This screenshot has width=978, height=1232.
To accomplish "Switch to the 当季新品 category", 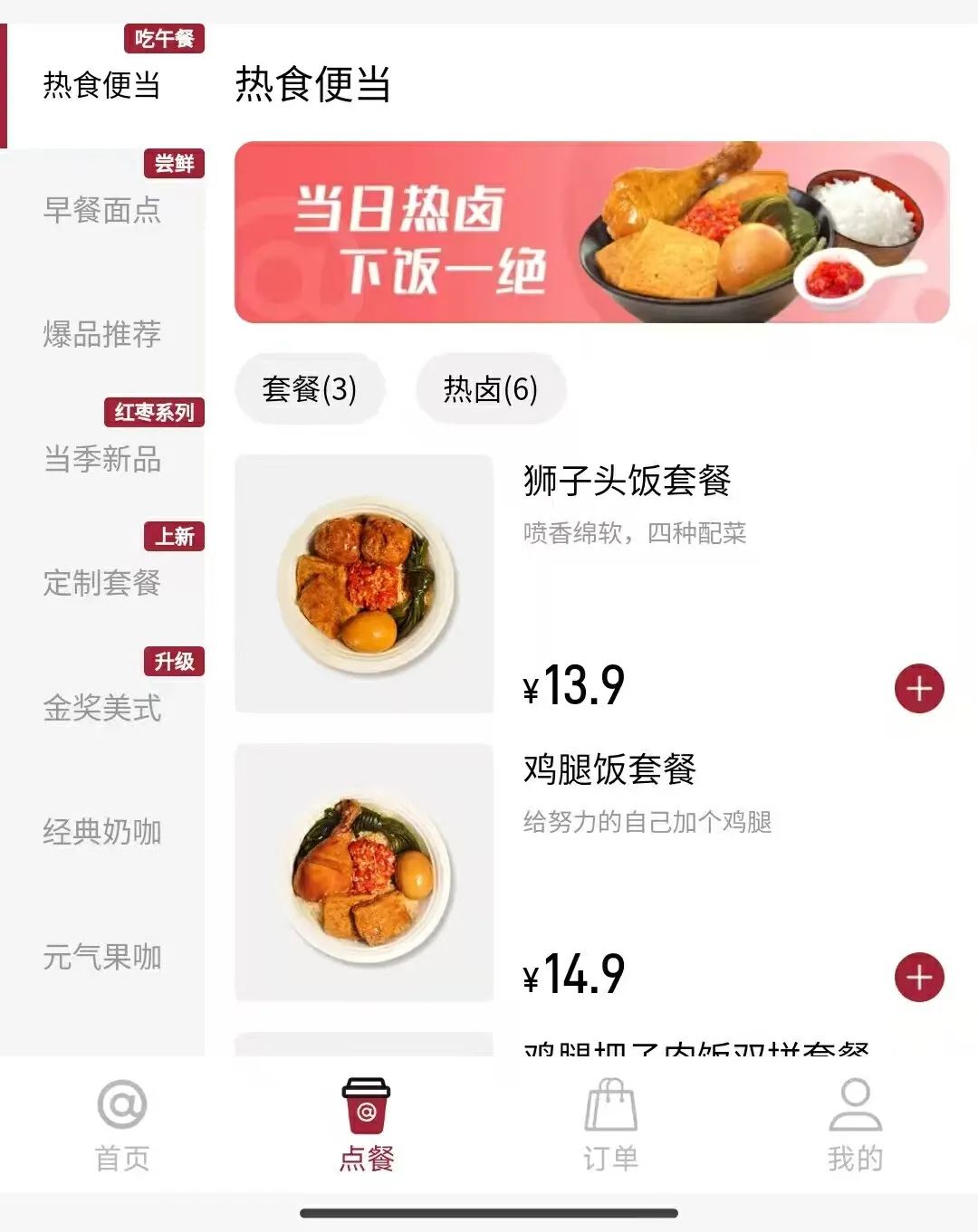I will click(102, 459).
